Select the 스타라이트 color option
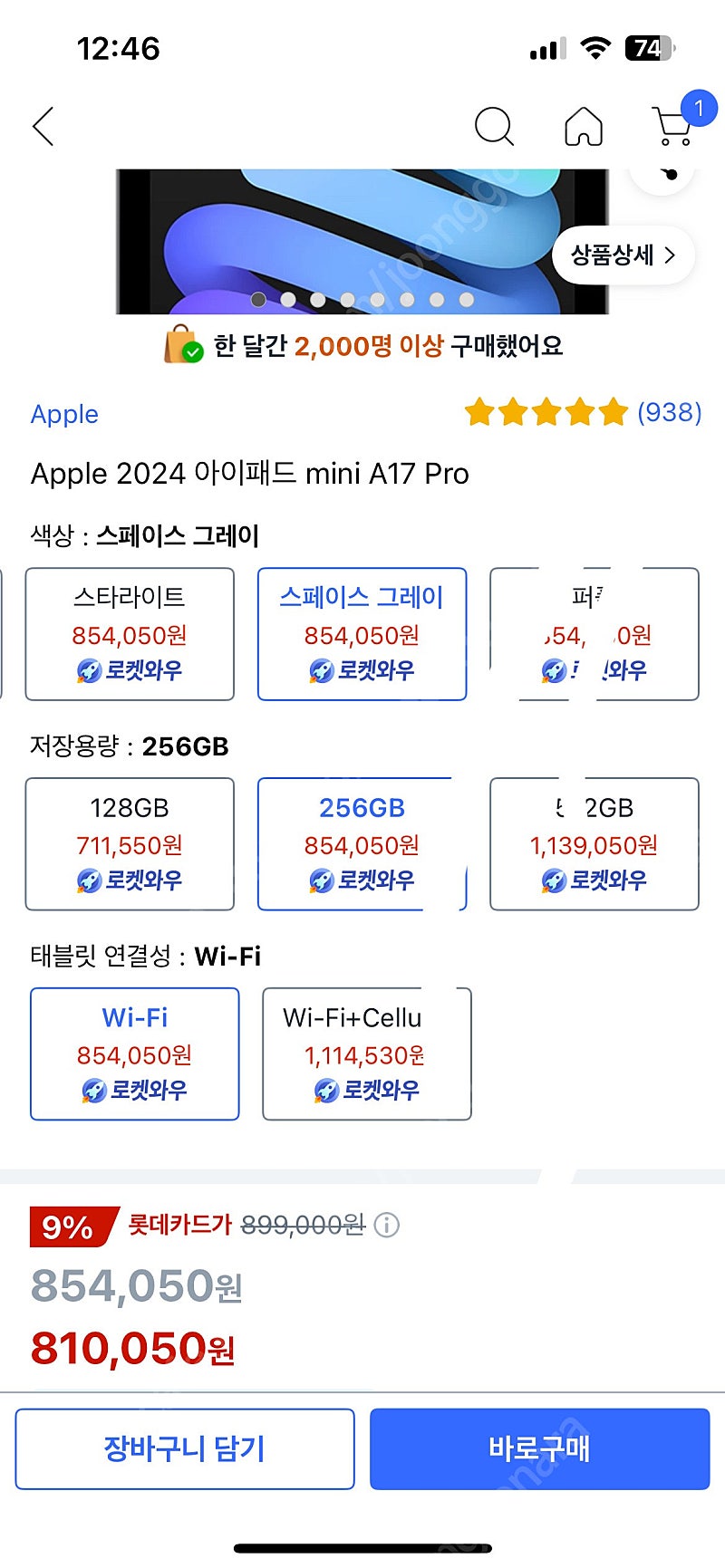Viewport: 725px width, 1568px height. (130, 634)
